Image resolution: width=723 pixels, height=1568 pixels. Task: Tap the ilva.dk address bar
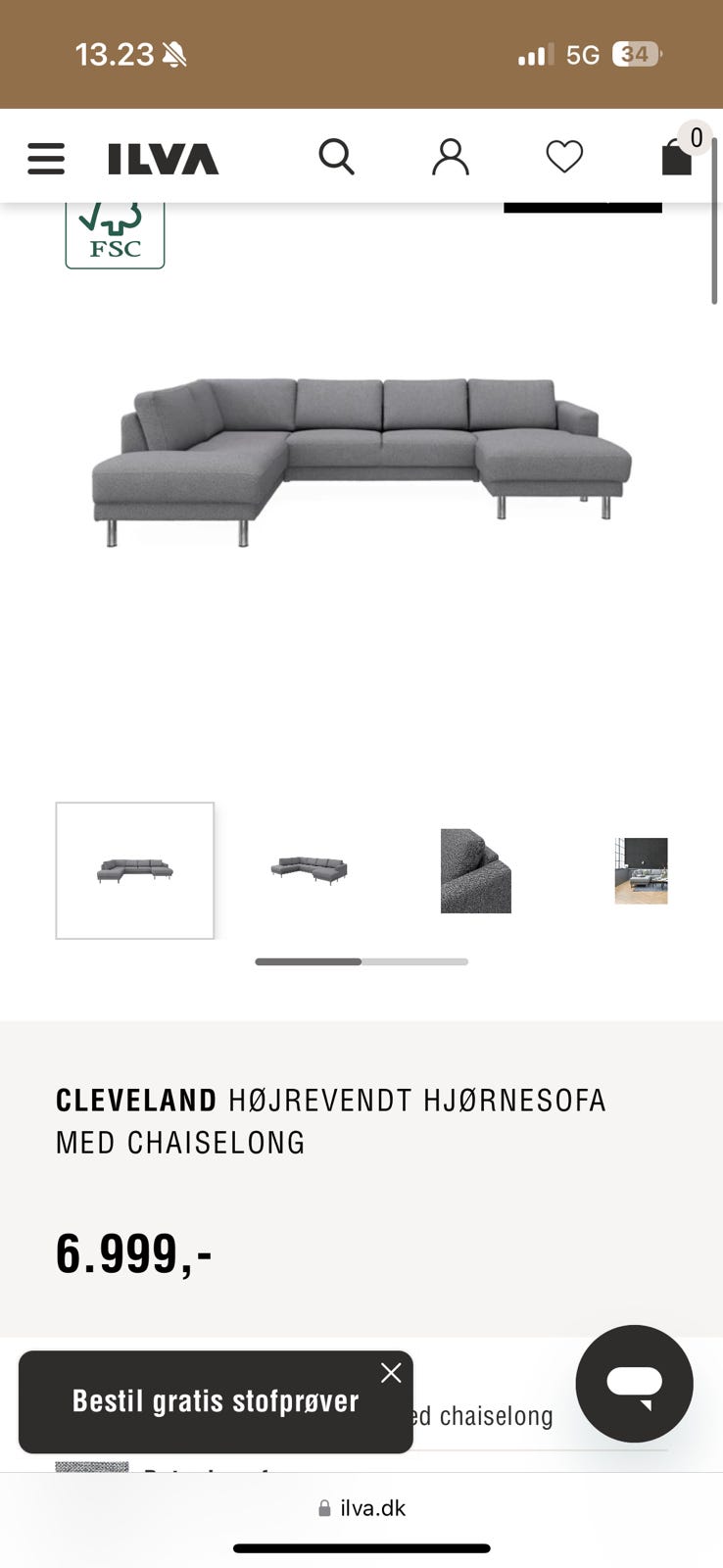pos(361,1508)
